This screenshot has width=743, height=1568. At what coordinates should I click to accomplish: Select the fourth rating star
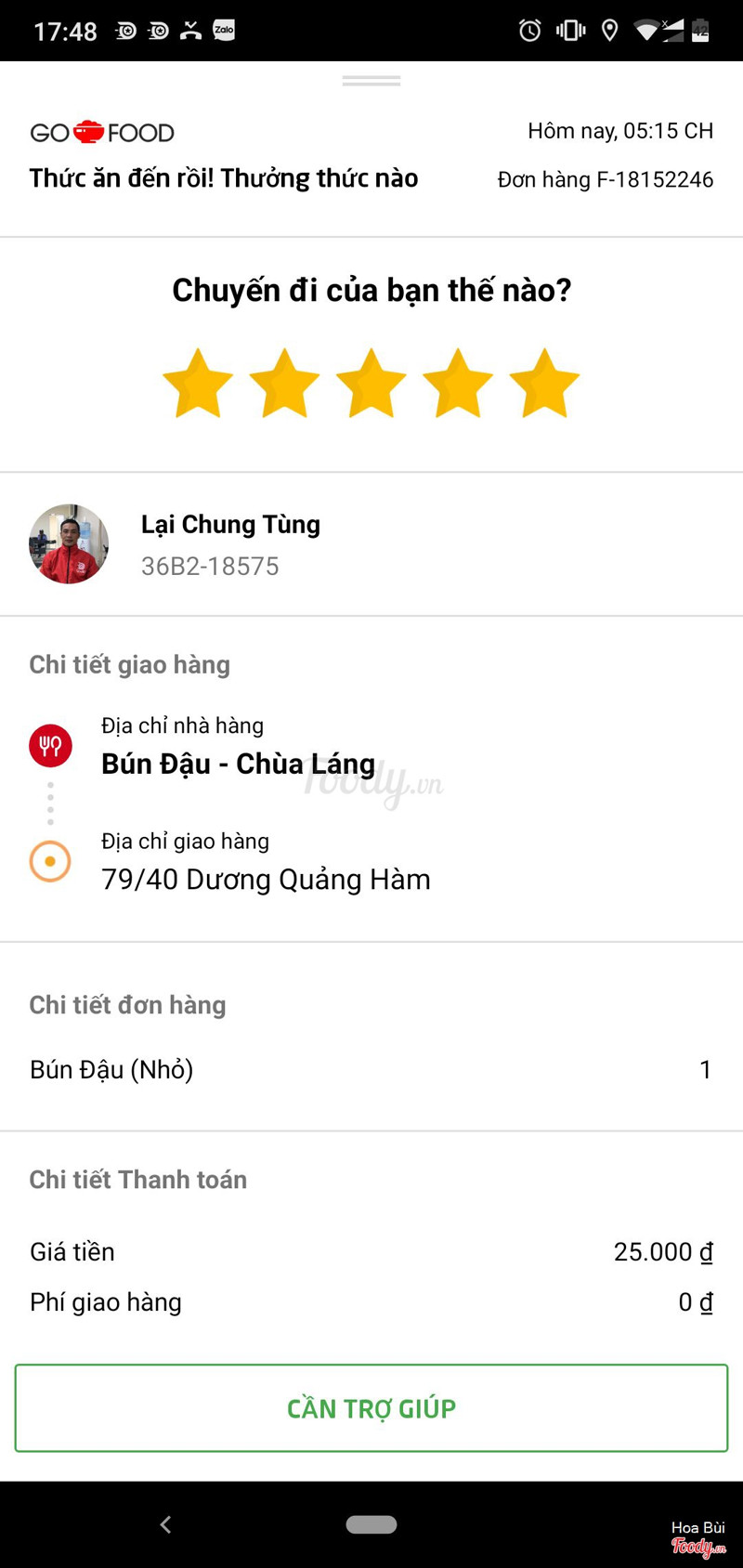point(457,384)
